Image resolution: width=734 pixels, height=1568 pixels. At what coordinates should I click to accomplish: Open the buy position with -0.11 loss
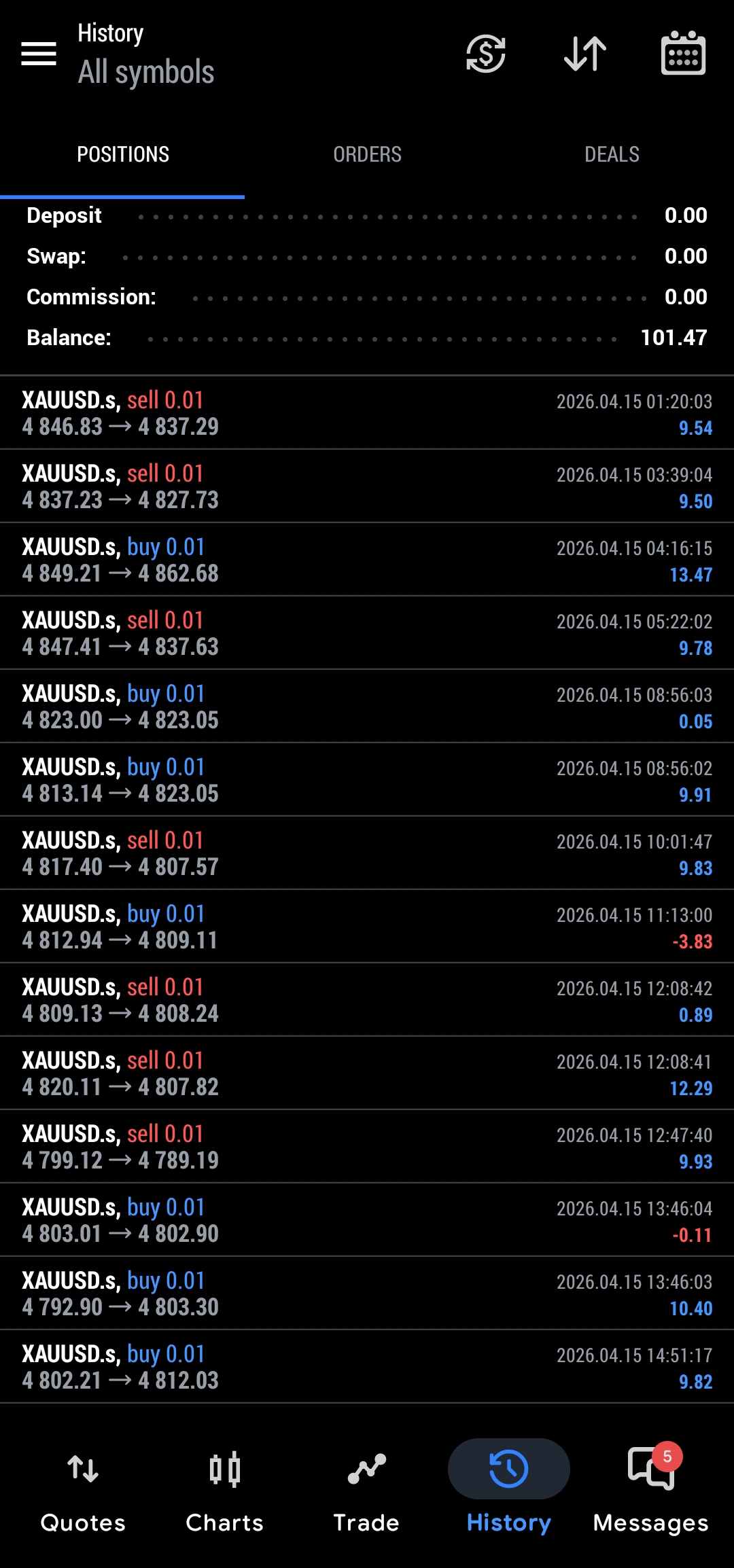(367, 1220)
